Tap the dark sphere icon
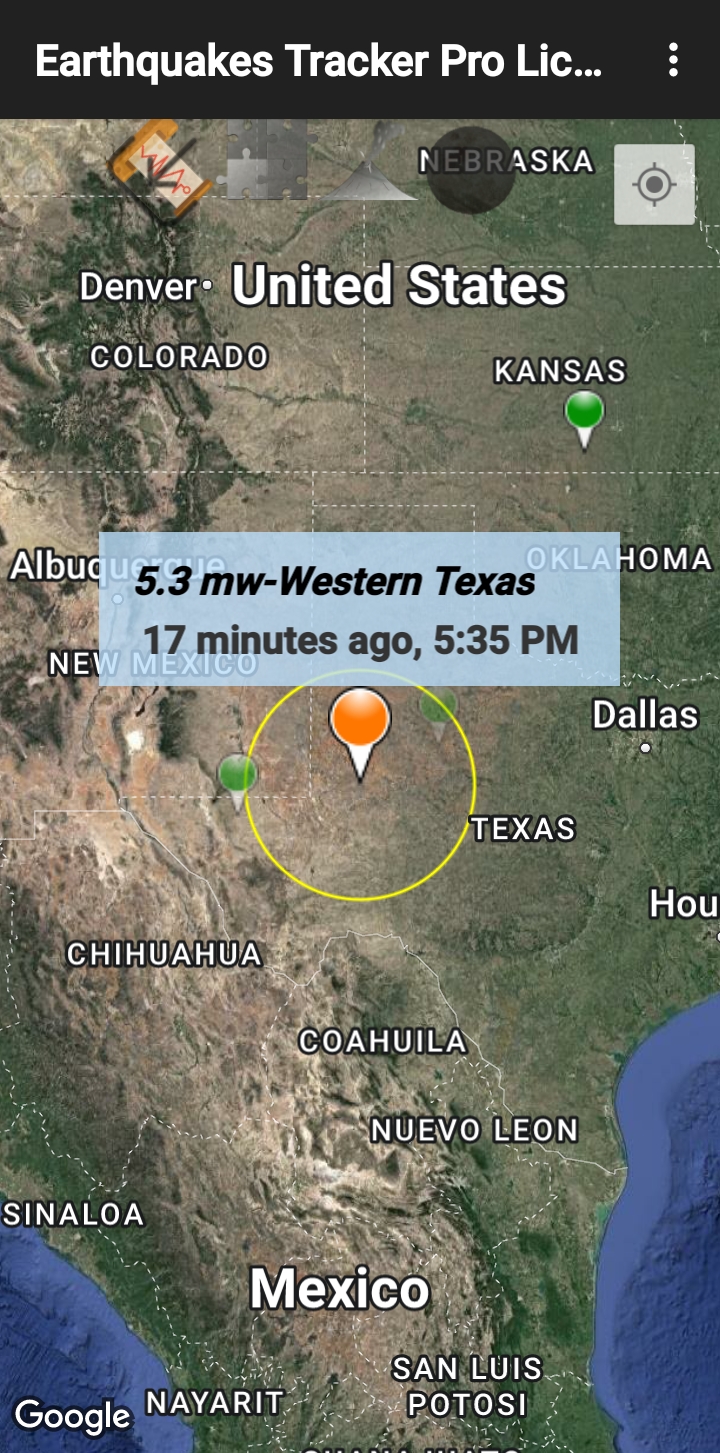This screenshot has height=1453, width=720. (470, 169)
